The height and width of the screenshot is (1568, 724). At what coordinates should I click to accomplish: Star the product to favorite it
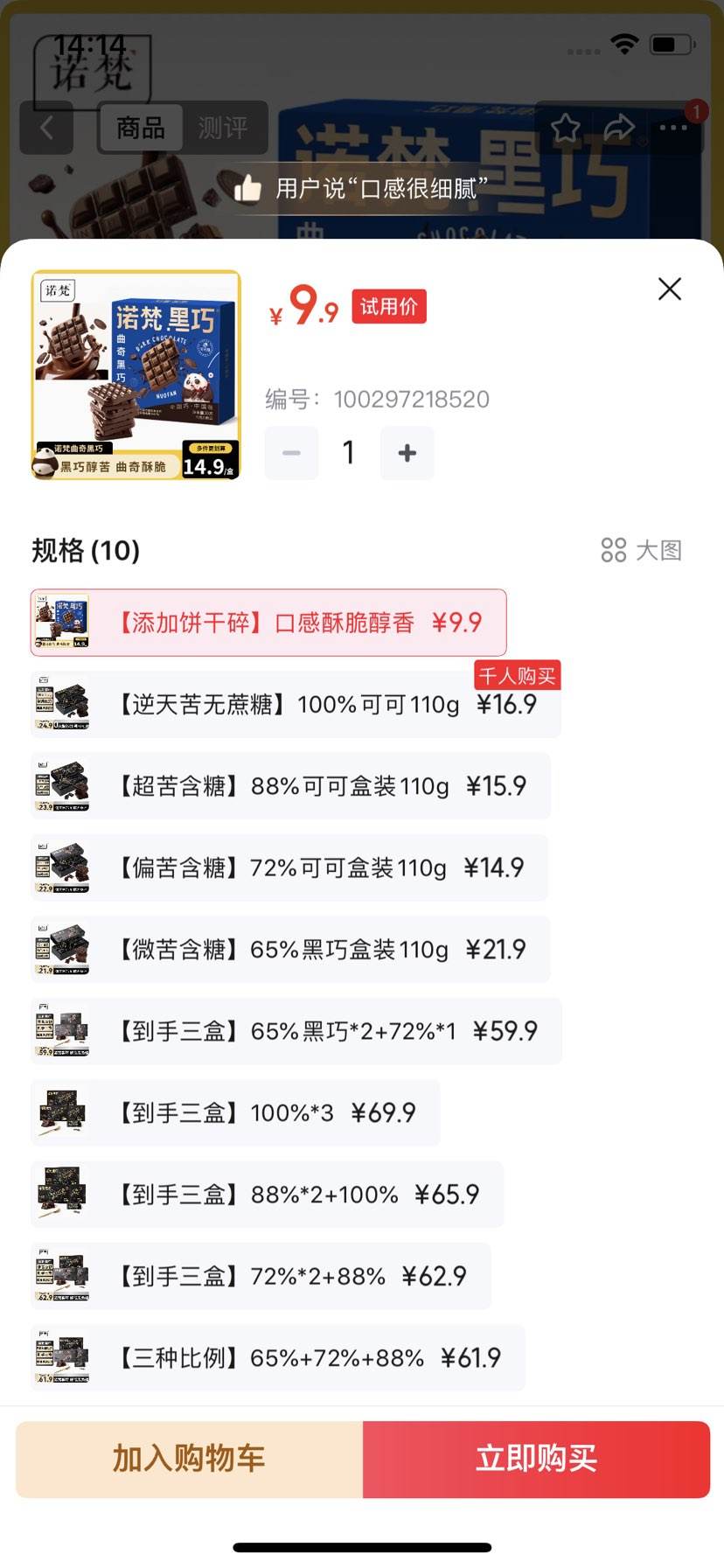567,128
